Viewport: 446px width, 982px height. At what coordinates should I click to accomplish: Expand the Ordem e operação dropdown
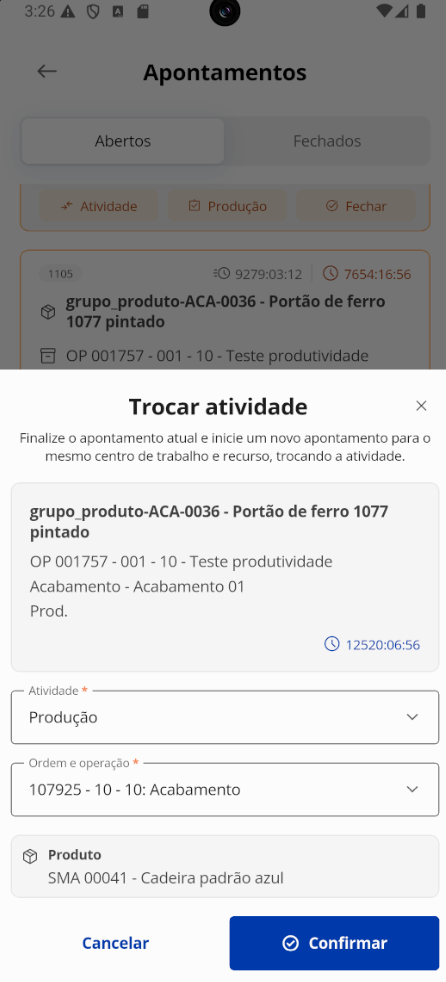pyautogui.click(x=225, y=789)
